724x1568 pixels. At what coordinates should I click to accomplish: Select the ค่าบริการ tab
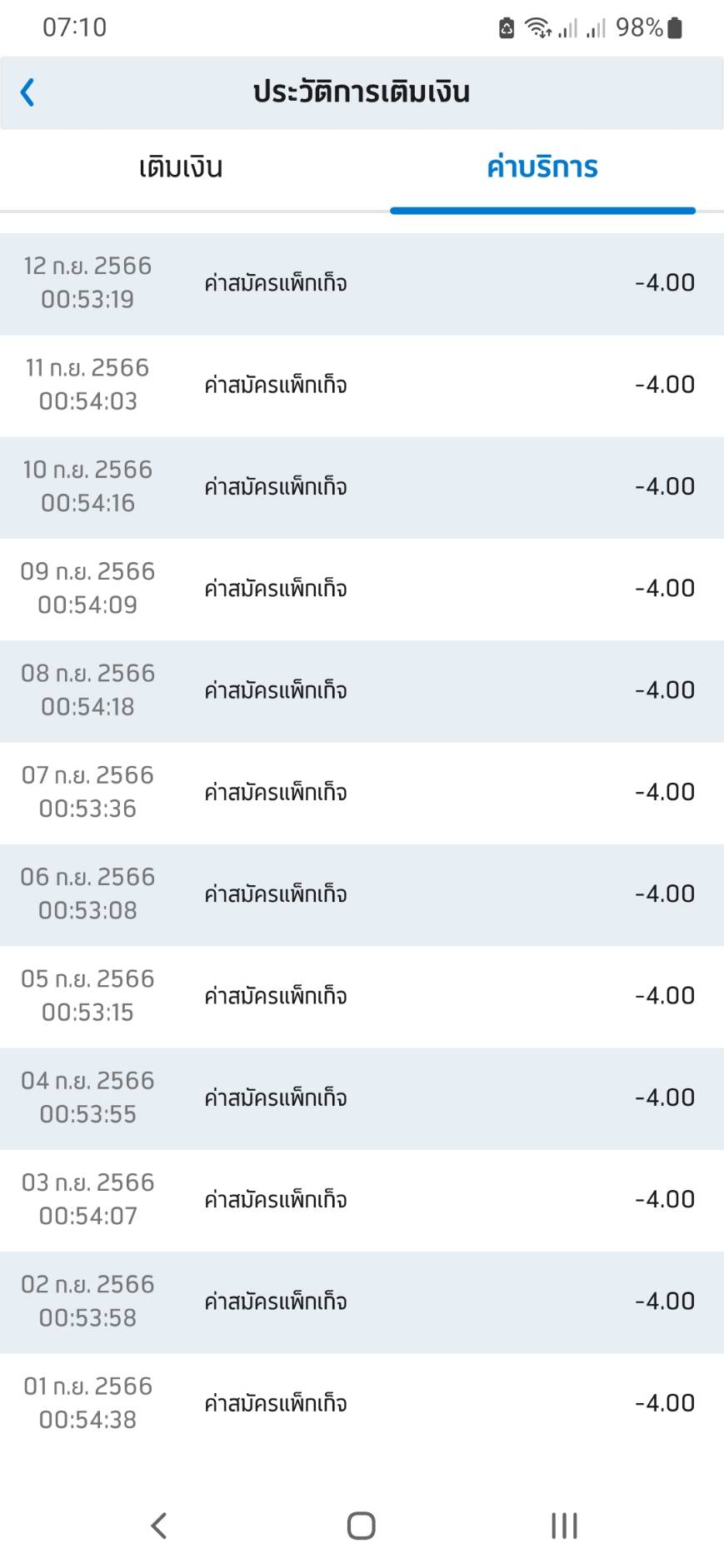tap(542, 167)
